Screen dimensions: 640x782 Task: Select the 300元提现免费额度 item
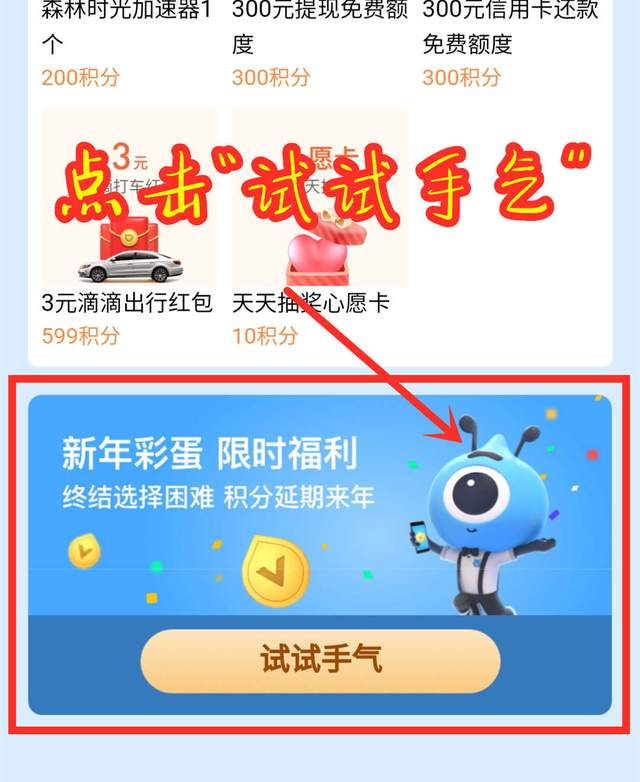tap(319, 45)
